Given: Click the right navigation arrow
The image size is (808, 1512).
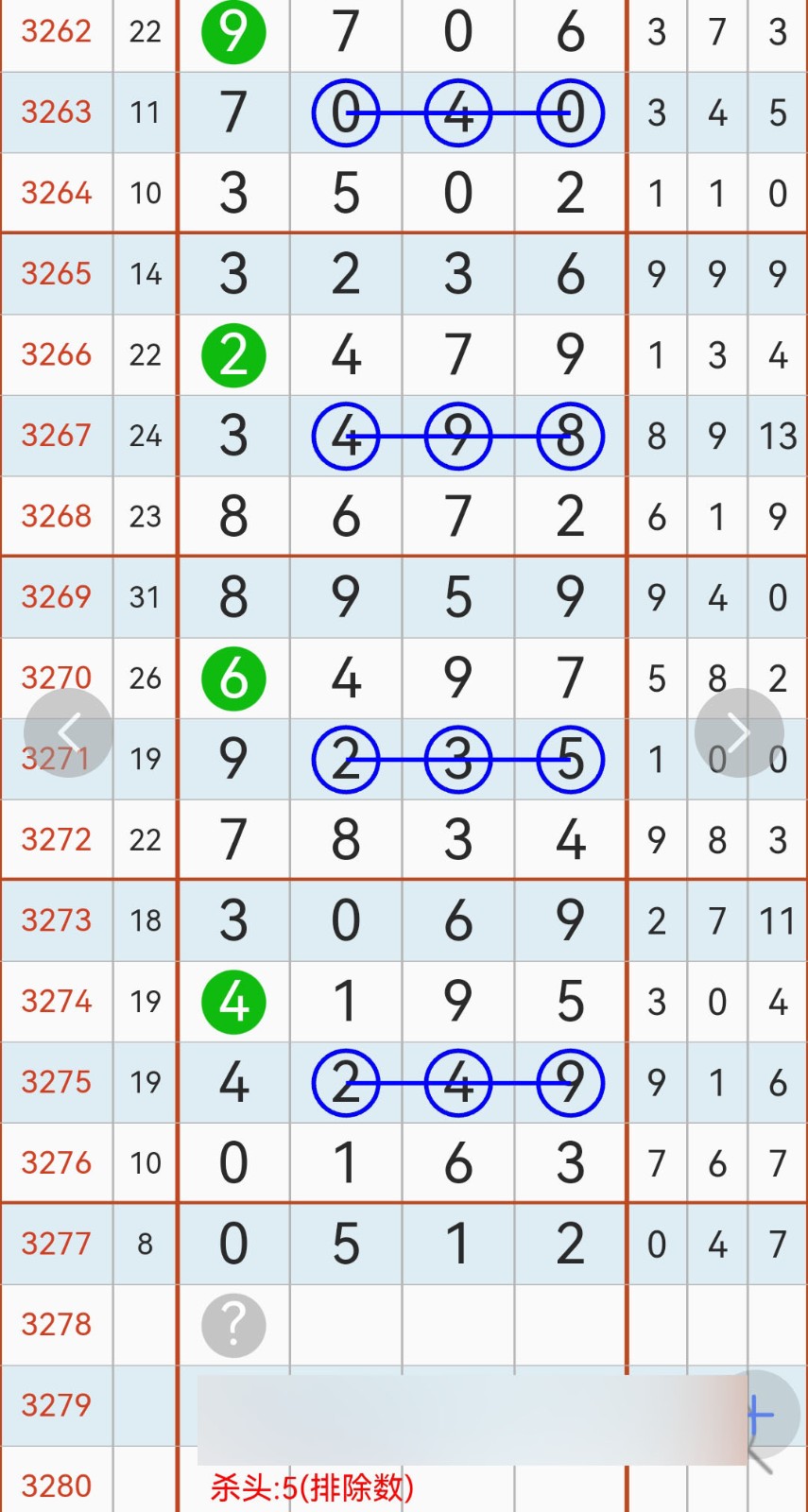Looking at the screenshot, I should coord(738,731).
